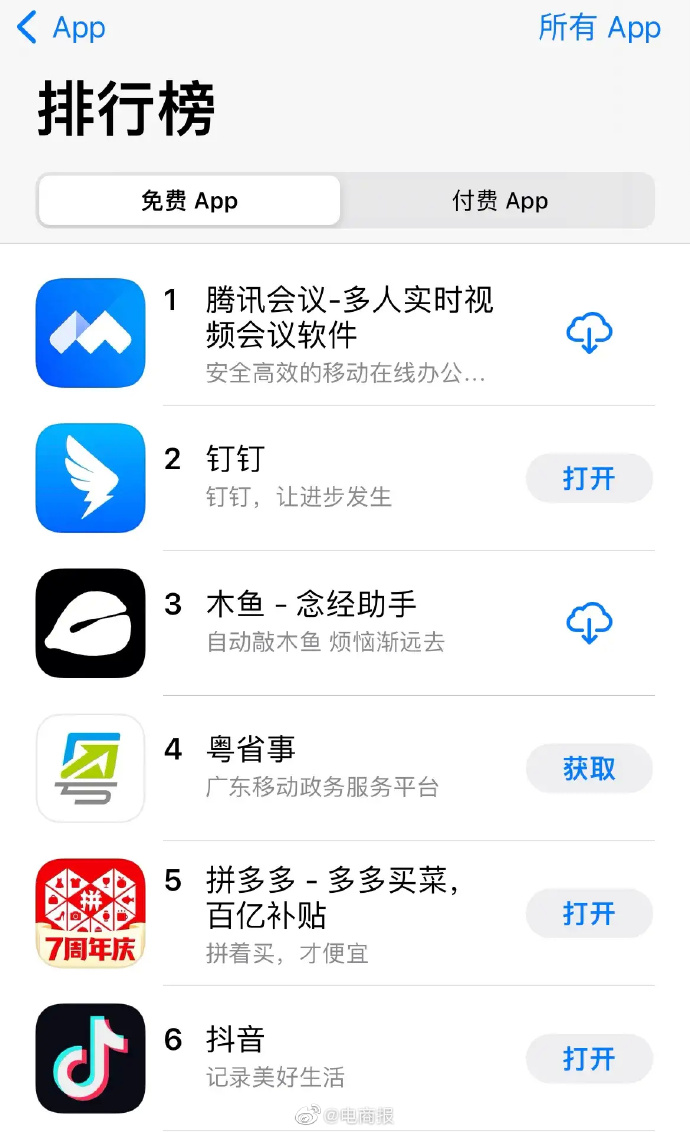Download 腾讯会议 from the cloud
Image resolution: width=690 pixels, height=1132 pixels.
click(589, 333)
